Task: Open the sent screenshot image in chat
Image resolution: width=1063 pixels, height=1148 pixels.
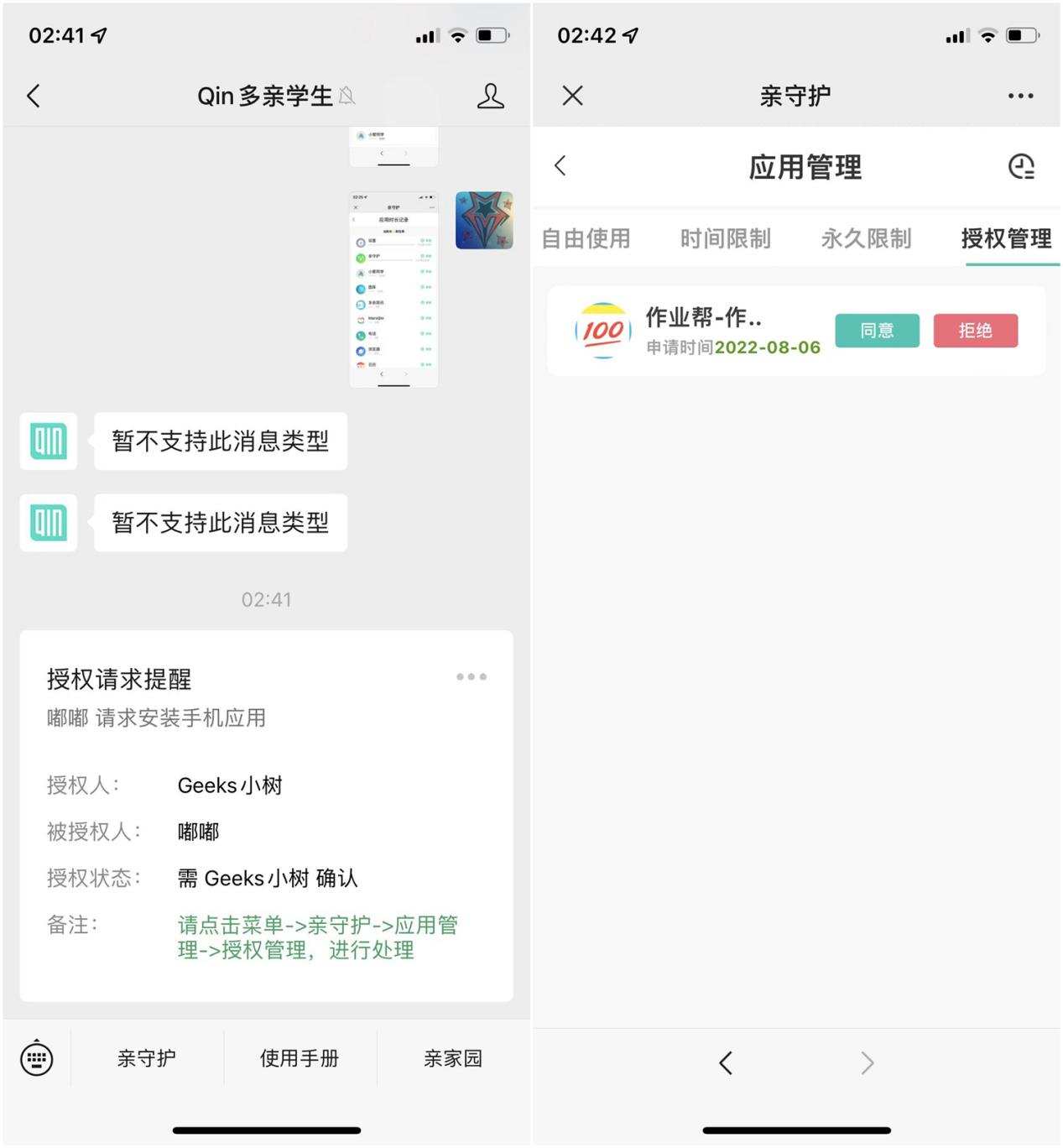Action: tap(393, 290)
